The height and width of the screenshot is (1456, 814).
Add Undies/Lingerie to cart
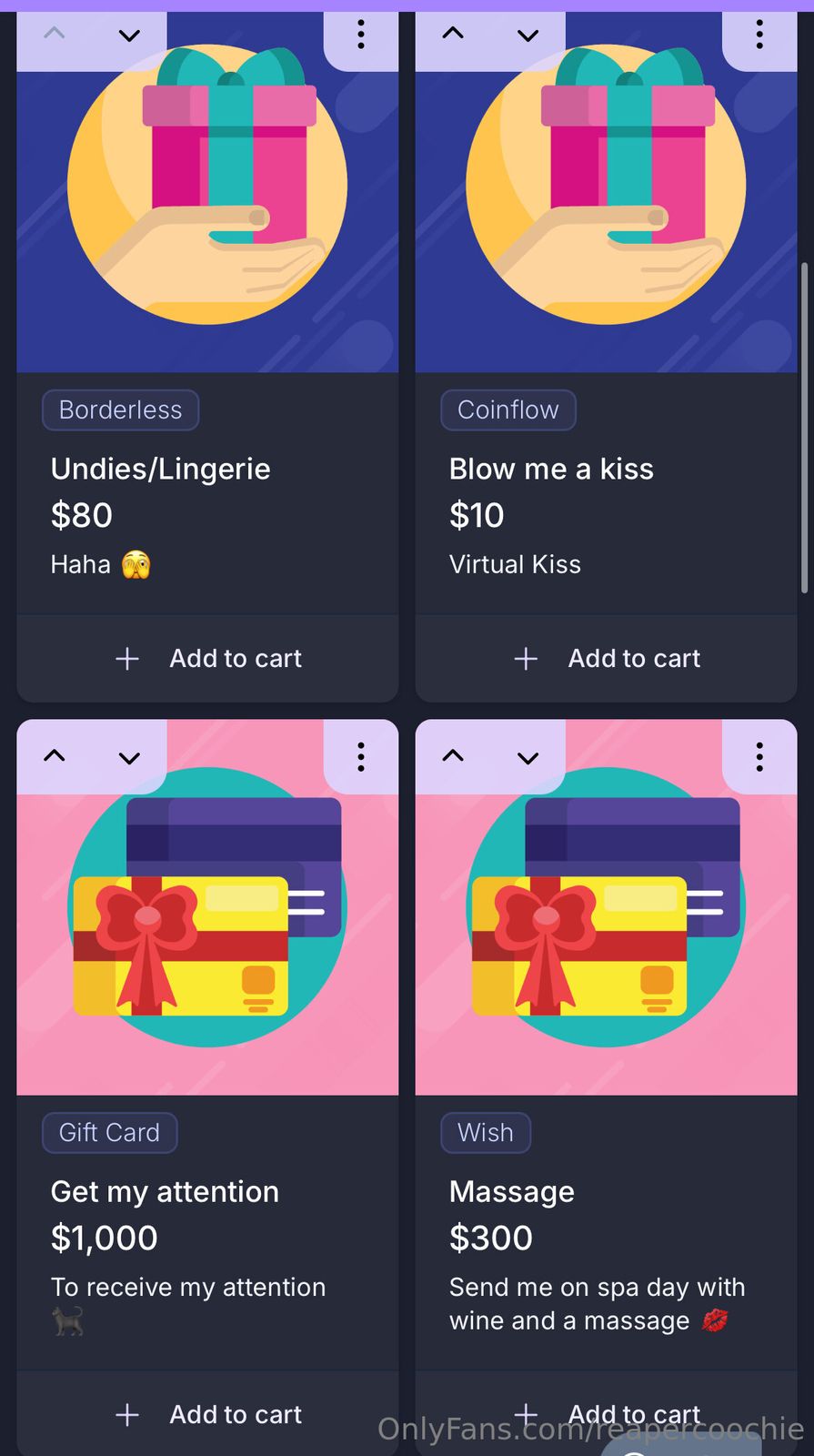point(208,658)
